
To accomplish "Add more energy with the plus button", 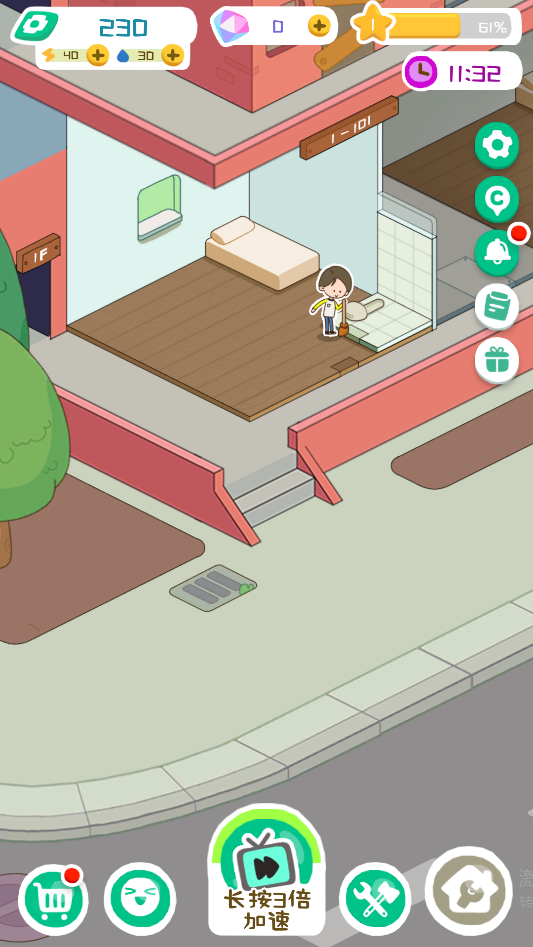I will pos(97,56).
